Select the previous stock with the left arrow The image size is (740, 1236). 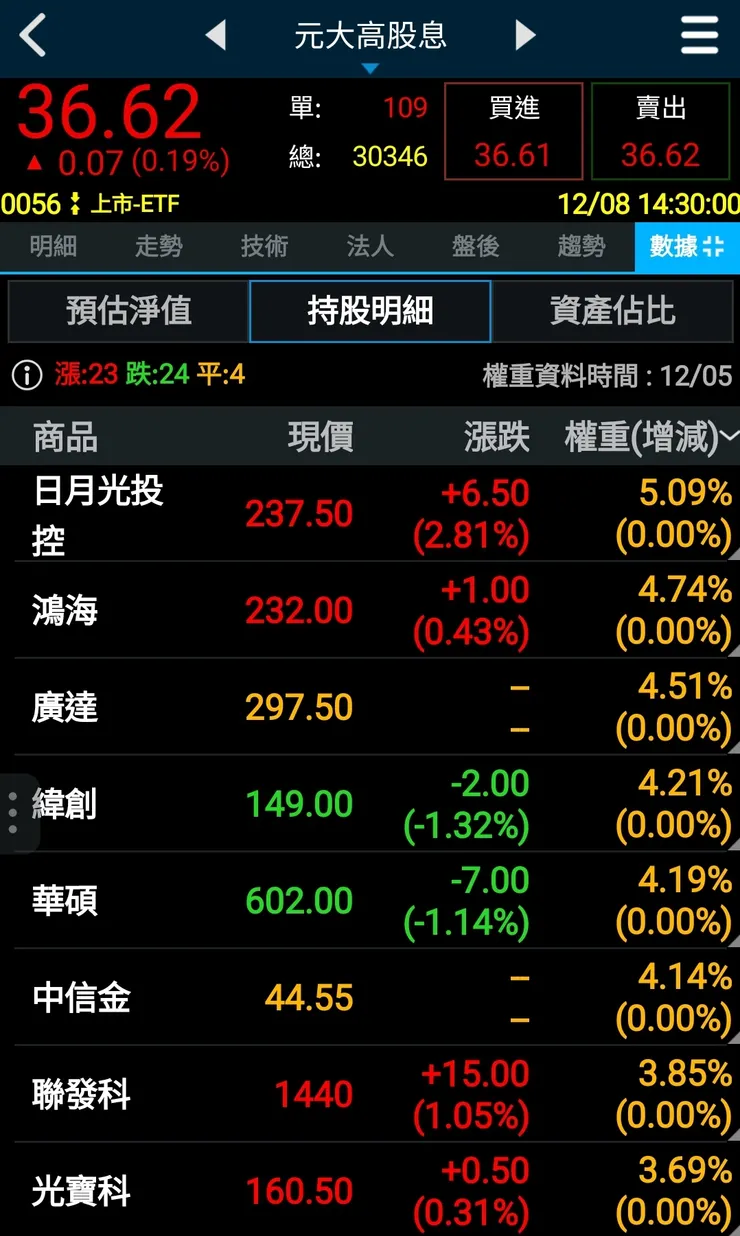217,35
